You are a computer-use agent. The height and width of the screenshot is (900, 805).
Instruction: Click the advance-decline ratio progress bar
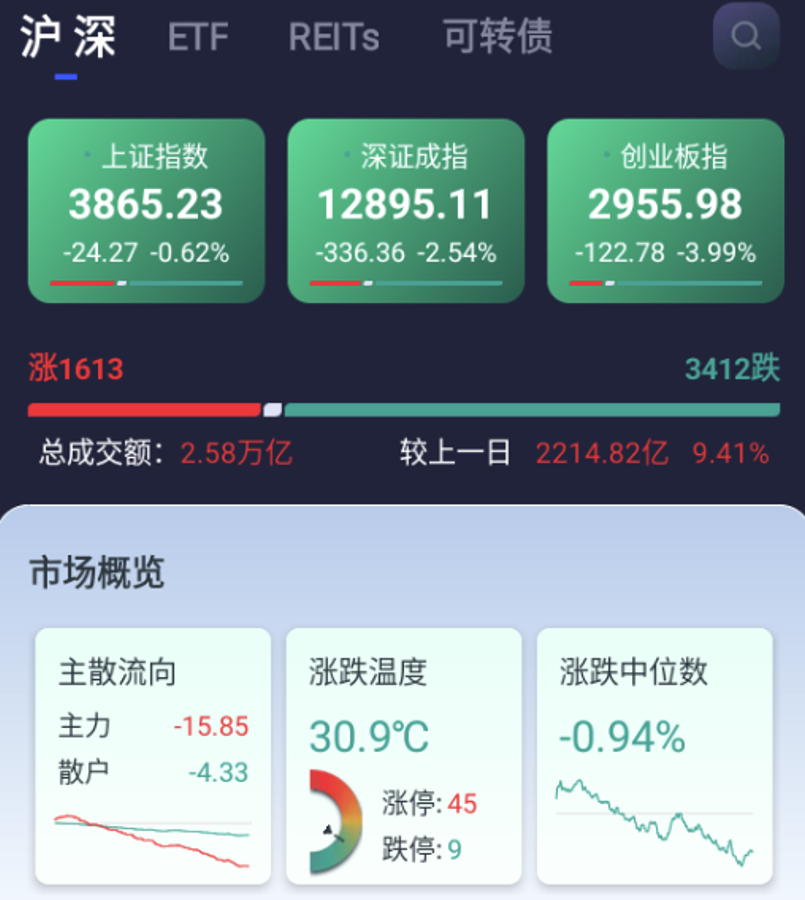click(x=400, y=409)
